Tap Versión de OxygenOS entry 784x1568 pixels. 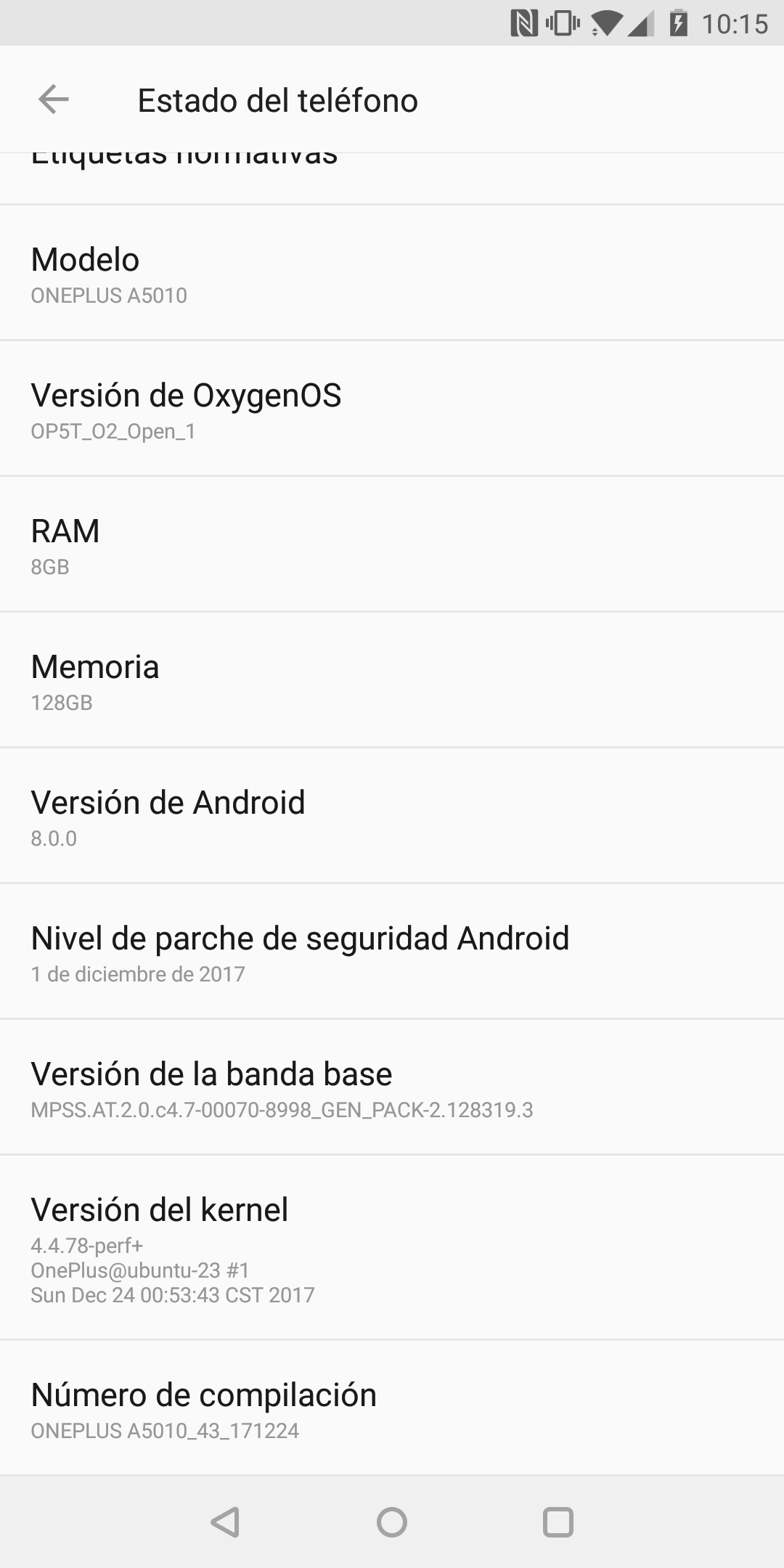(392, 409)
